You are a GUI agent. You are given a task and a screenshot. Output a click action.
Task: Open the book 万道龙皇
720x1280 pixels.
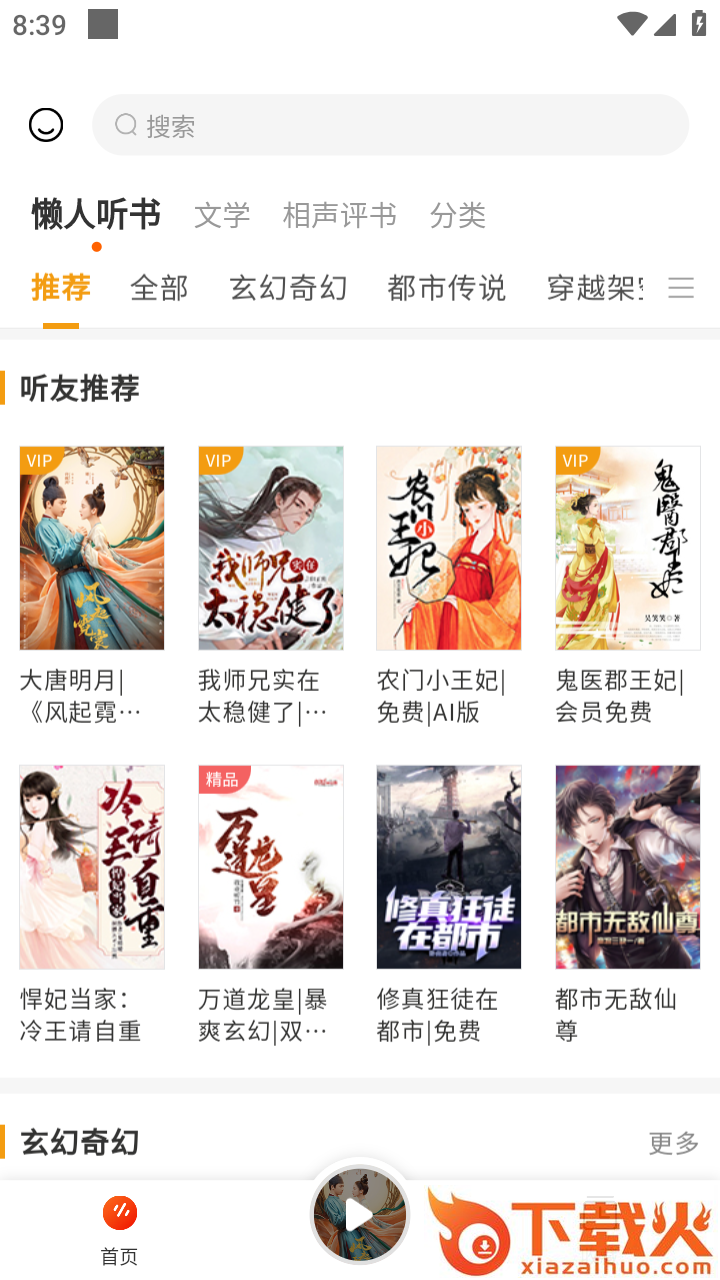[x=271, y=867]
